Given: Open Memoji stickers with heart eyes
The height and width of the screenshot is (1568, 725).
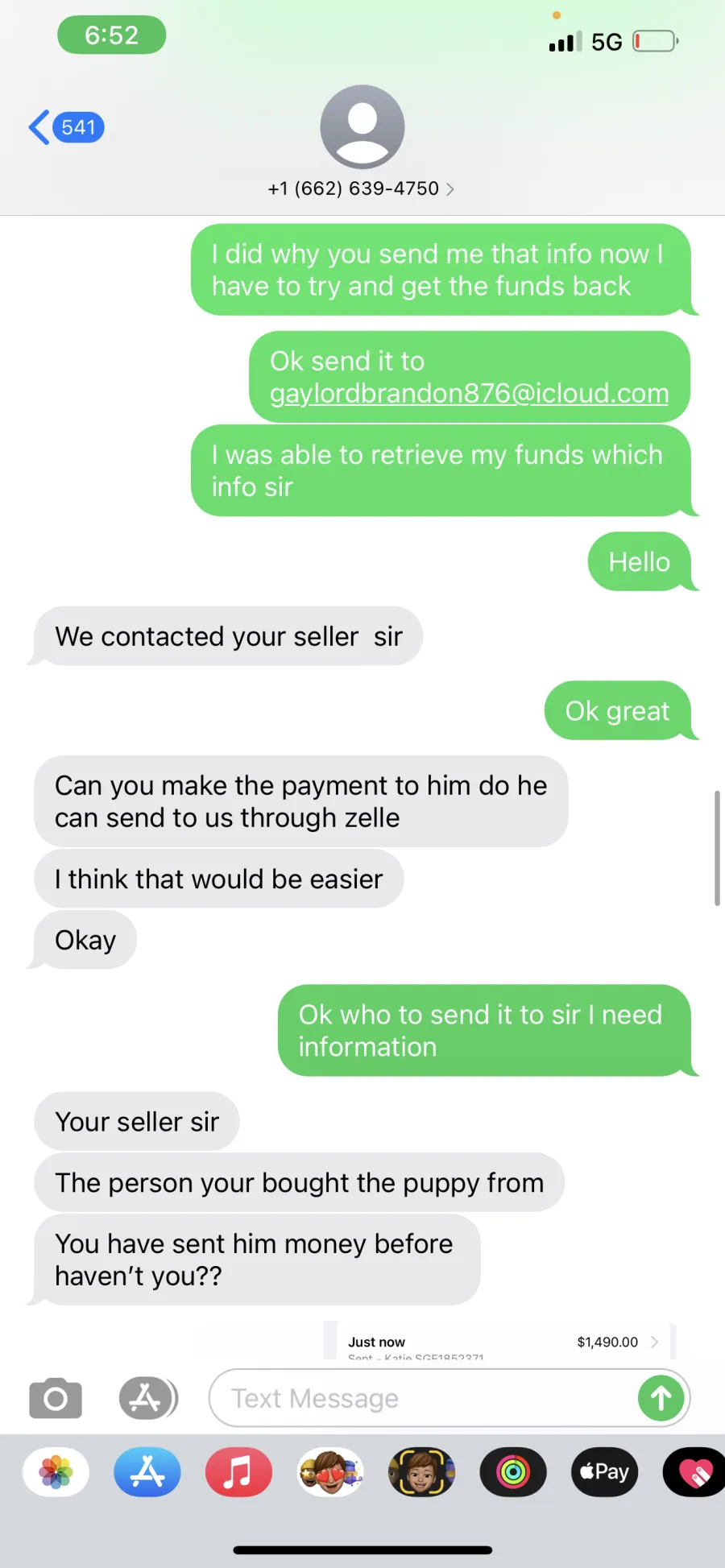Looking at the screenshot, I should pos(330,1472).
